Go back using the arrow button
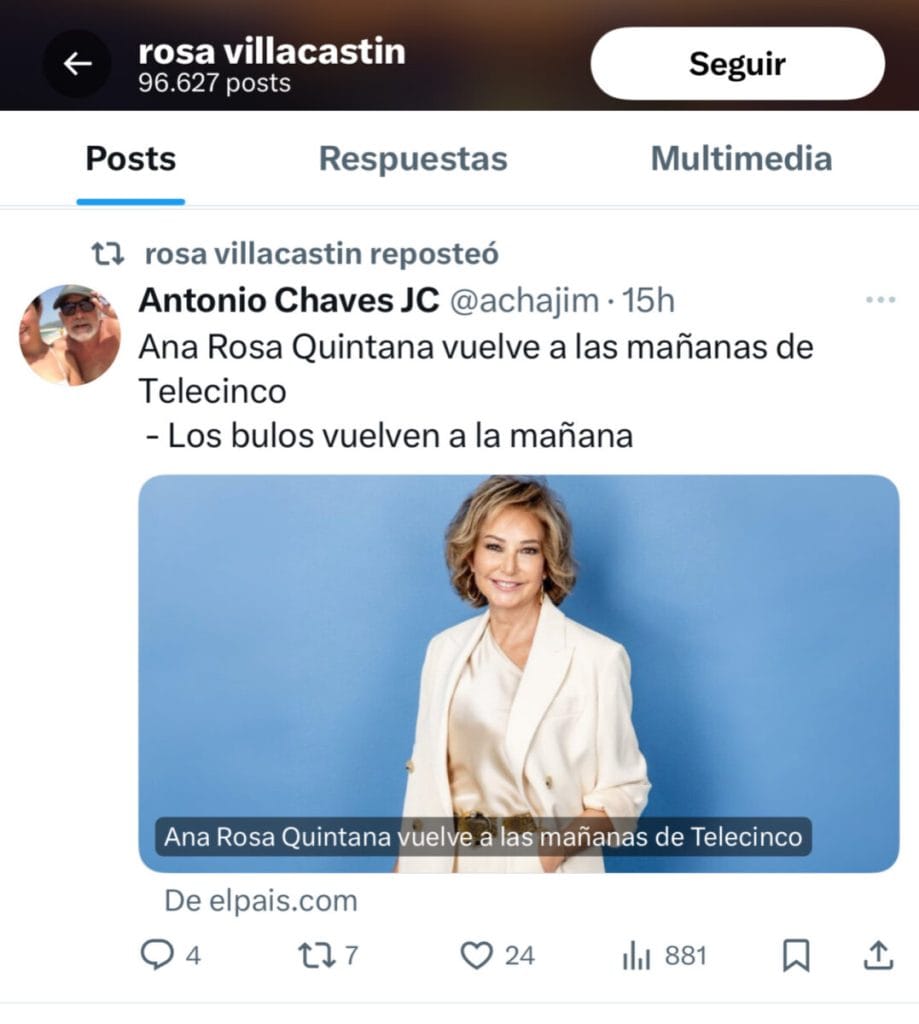This screenshot has width=919, height=1024. pyautogui.click(x=77, y=64)
